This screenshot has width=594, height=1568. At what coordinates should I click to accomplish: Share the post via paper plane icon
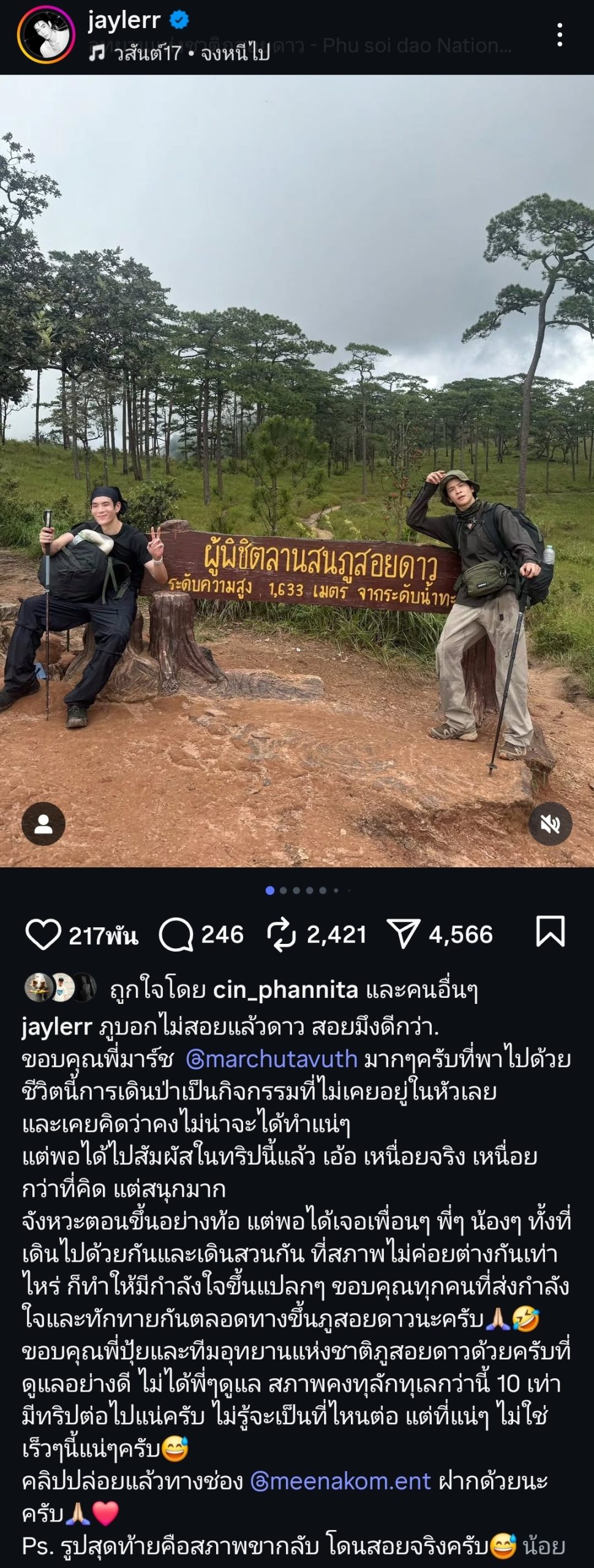(x=404, y=935)
